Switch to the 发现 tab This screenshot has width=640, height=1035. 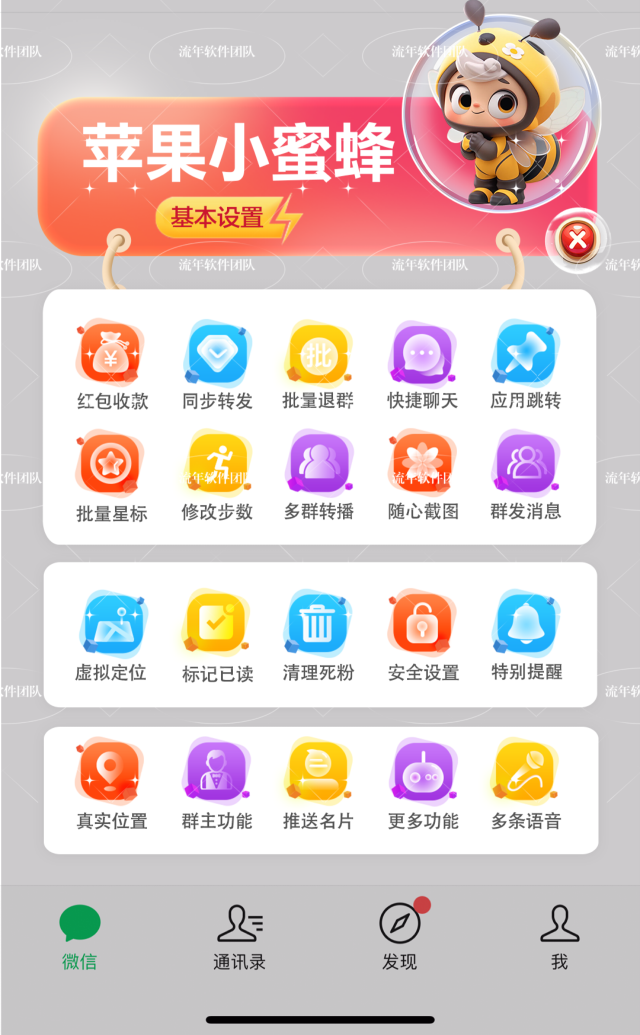click(400, 937)
